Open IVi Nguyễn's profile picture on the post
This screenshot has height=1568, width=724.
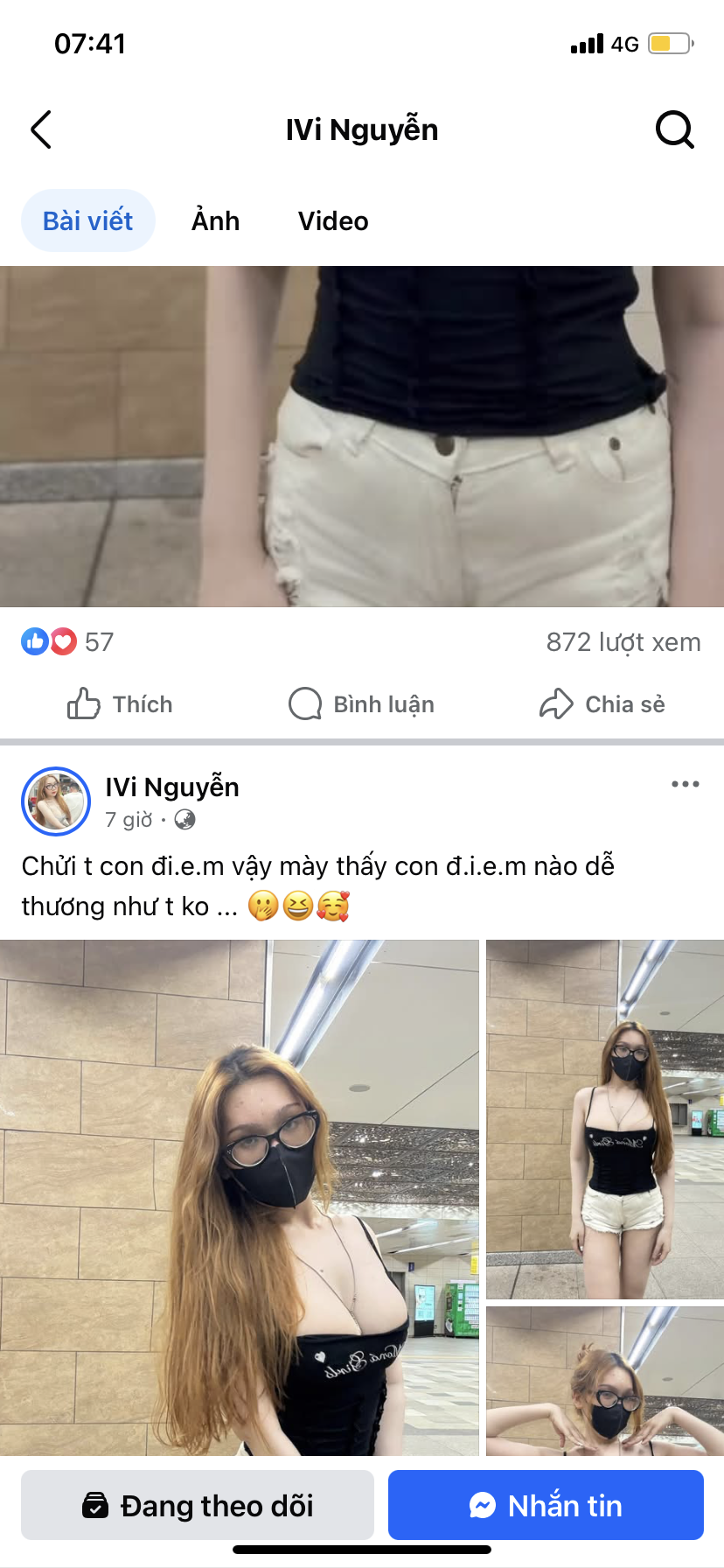[x=56, y=801]
